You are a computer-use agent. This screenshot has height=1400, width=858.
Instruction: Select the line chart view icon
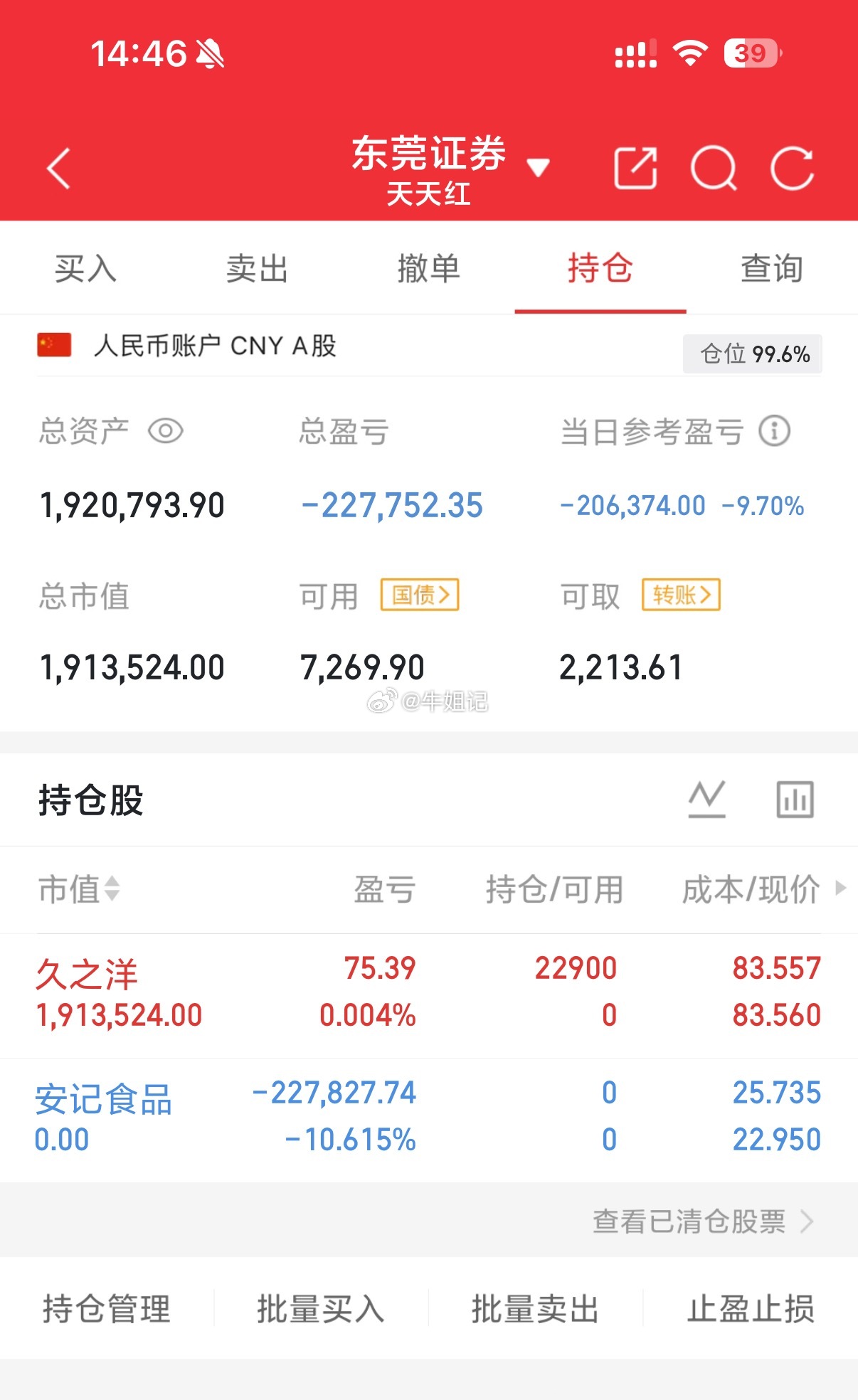[708, 798]
